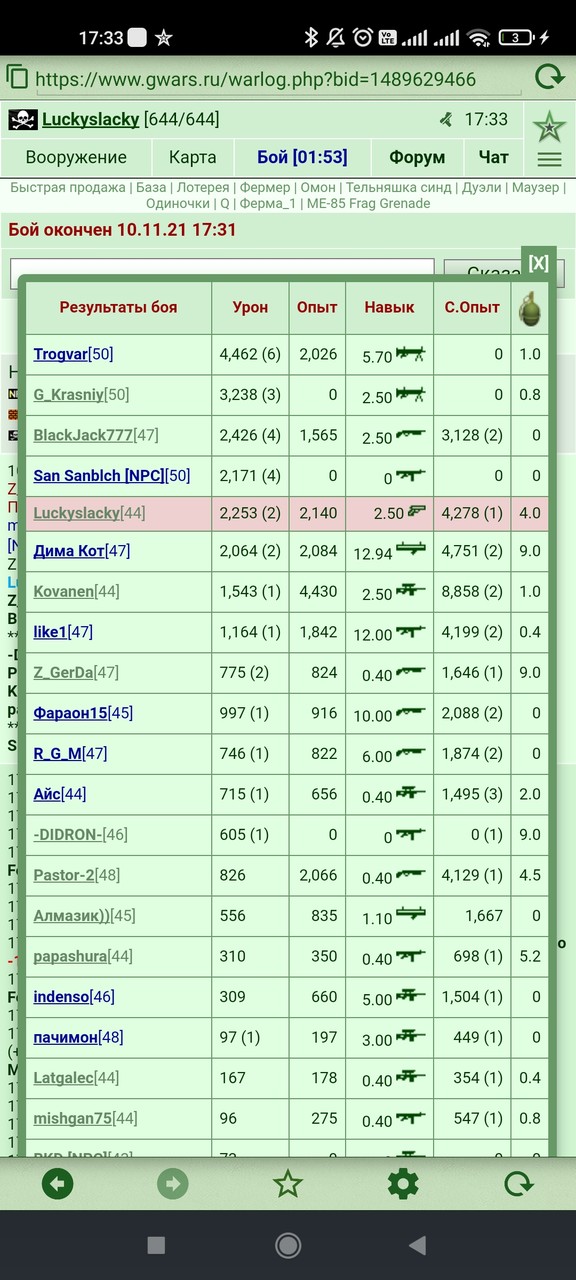View Фараон15 player profile

coord(70,713)
